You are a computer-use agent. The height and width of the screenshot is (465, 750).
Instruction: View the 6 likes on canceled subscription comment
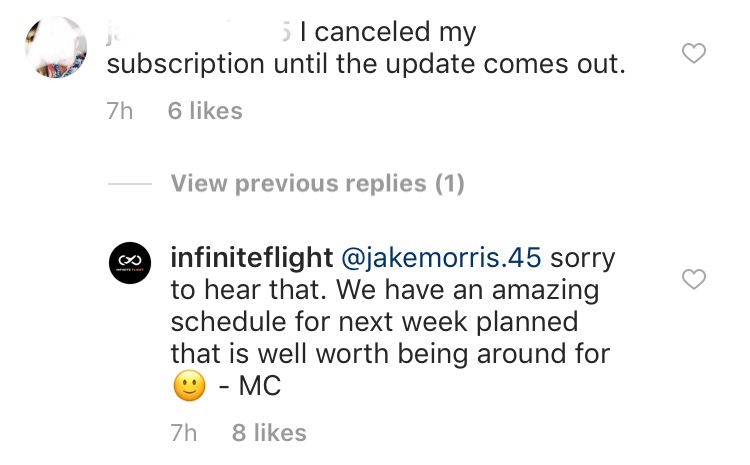tap(205, 111)
